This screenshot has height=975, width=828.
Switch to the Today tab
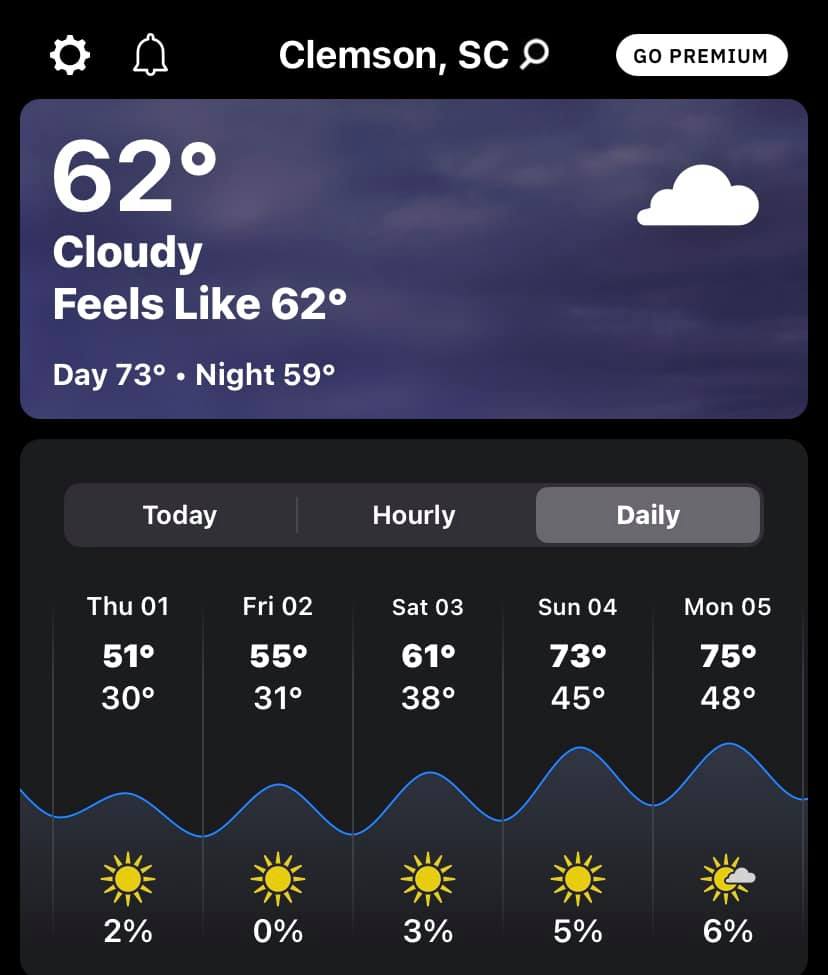(x=180, y=515)
